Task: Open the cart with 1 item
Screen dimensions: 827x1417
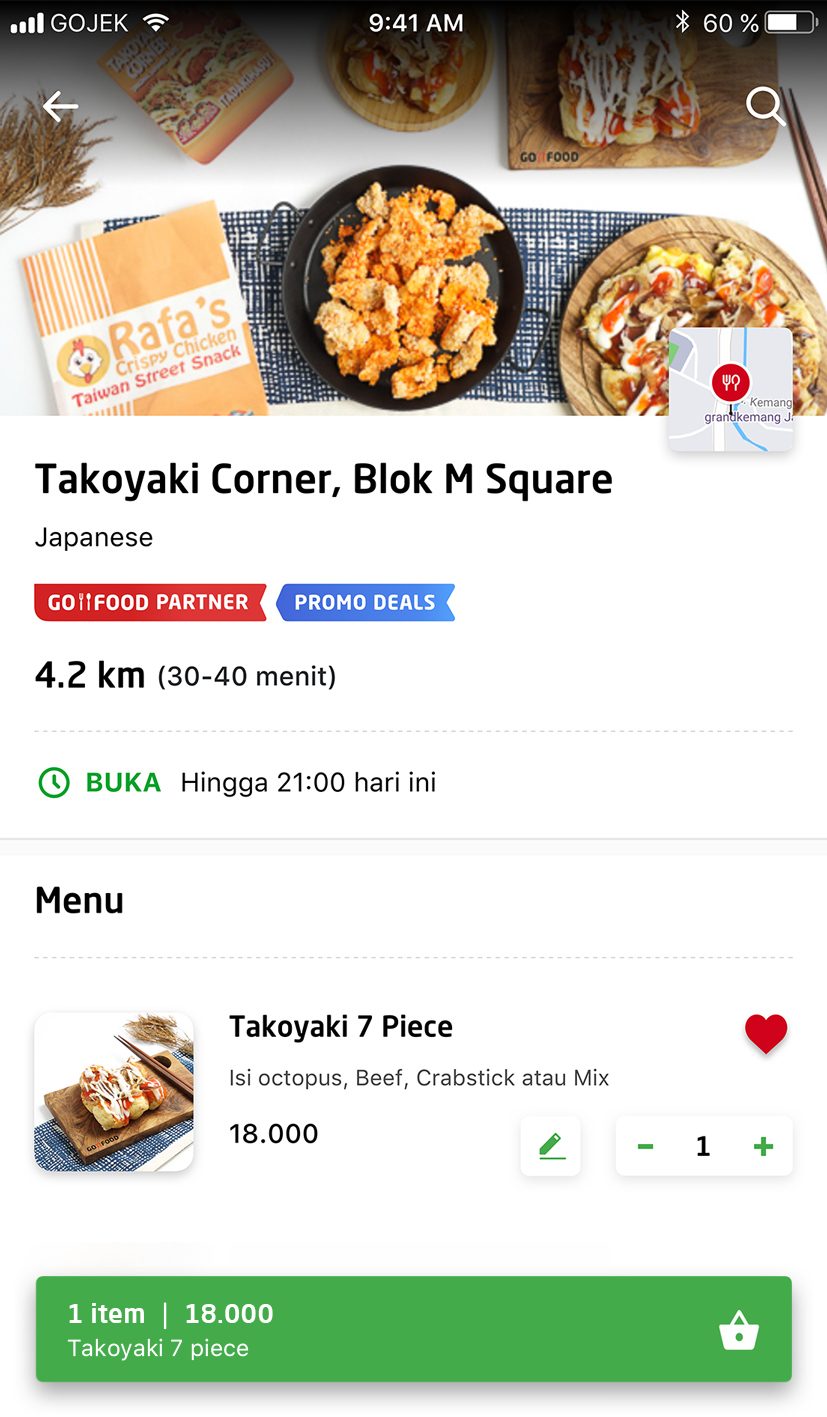Action: [414, 1329]
